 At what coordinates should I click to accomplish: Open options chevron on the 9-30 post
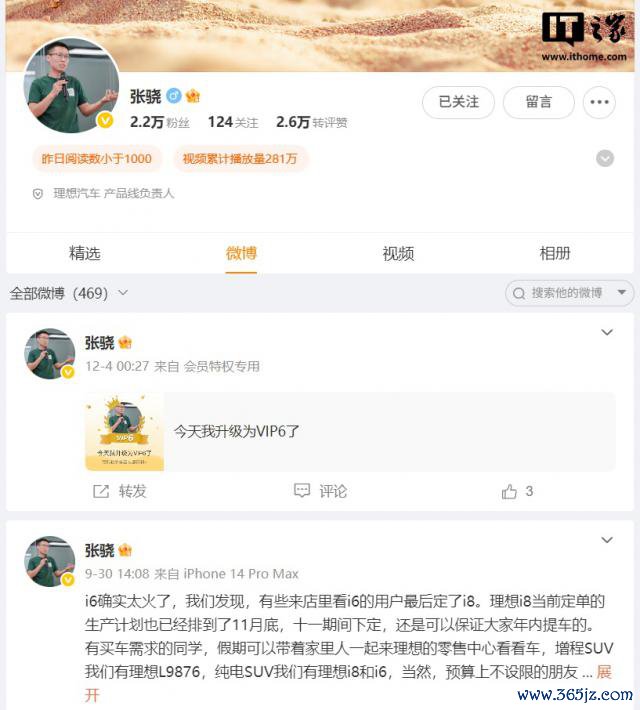click(x=606, y=541)
